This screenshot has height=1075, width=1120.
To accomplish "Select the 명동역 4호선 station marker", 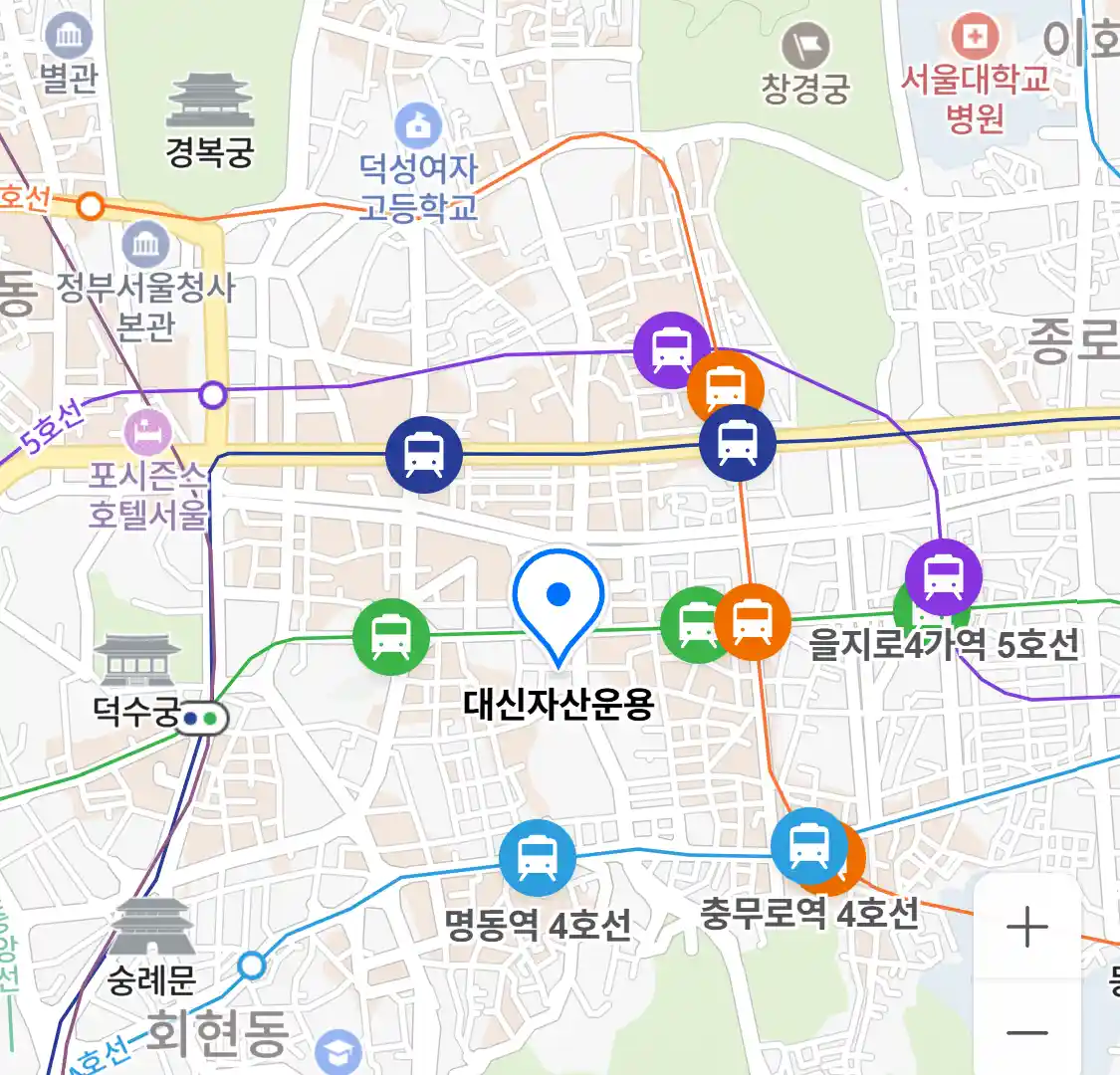I will [x=538, y=857].
